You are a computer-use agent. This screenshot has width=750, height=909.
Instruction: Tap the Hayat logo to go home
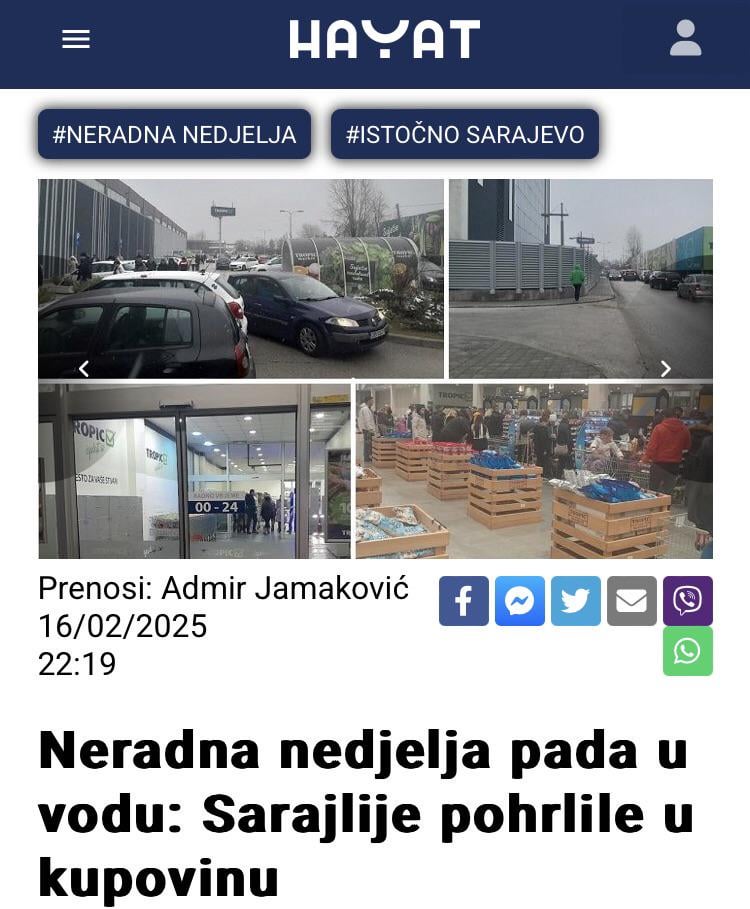384,39
